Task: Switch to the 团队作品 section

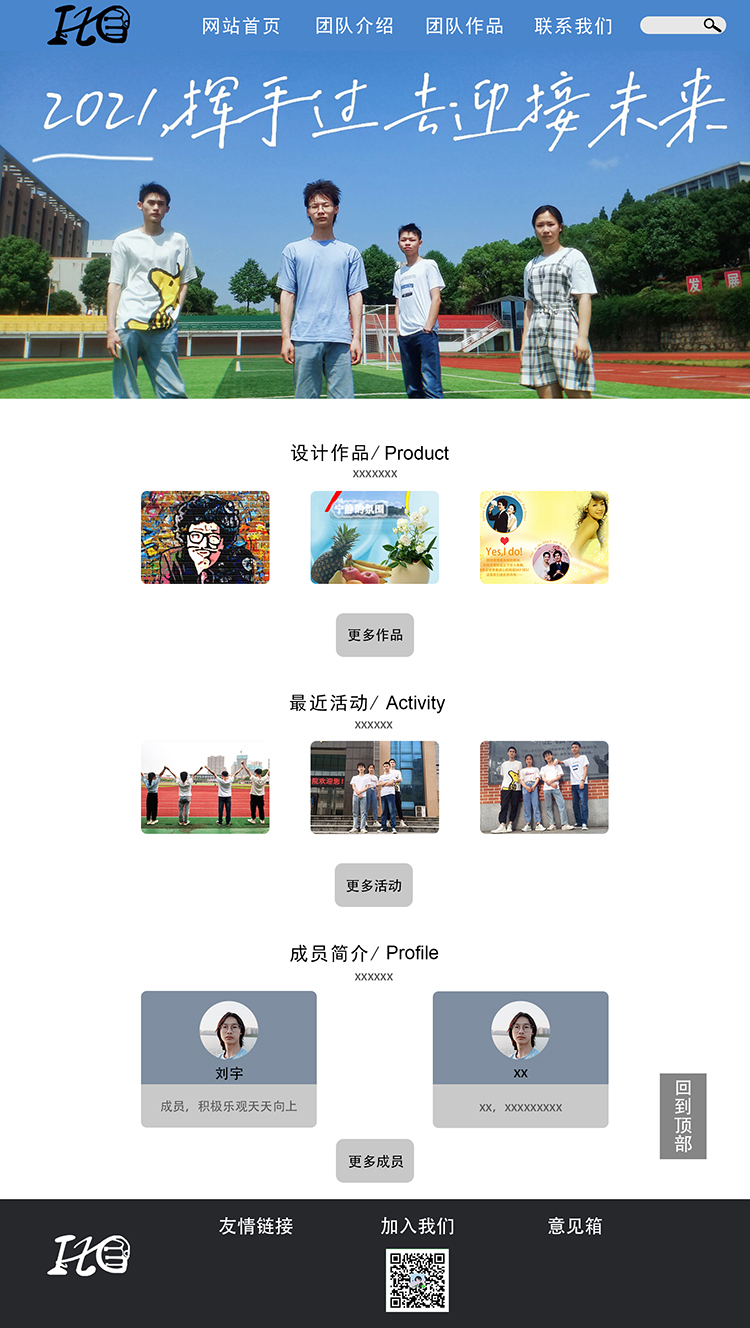Action: (464, 26)
